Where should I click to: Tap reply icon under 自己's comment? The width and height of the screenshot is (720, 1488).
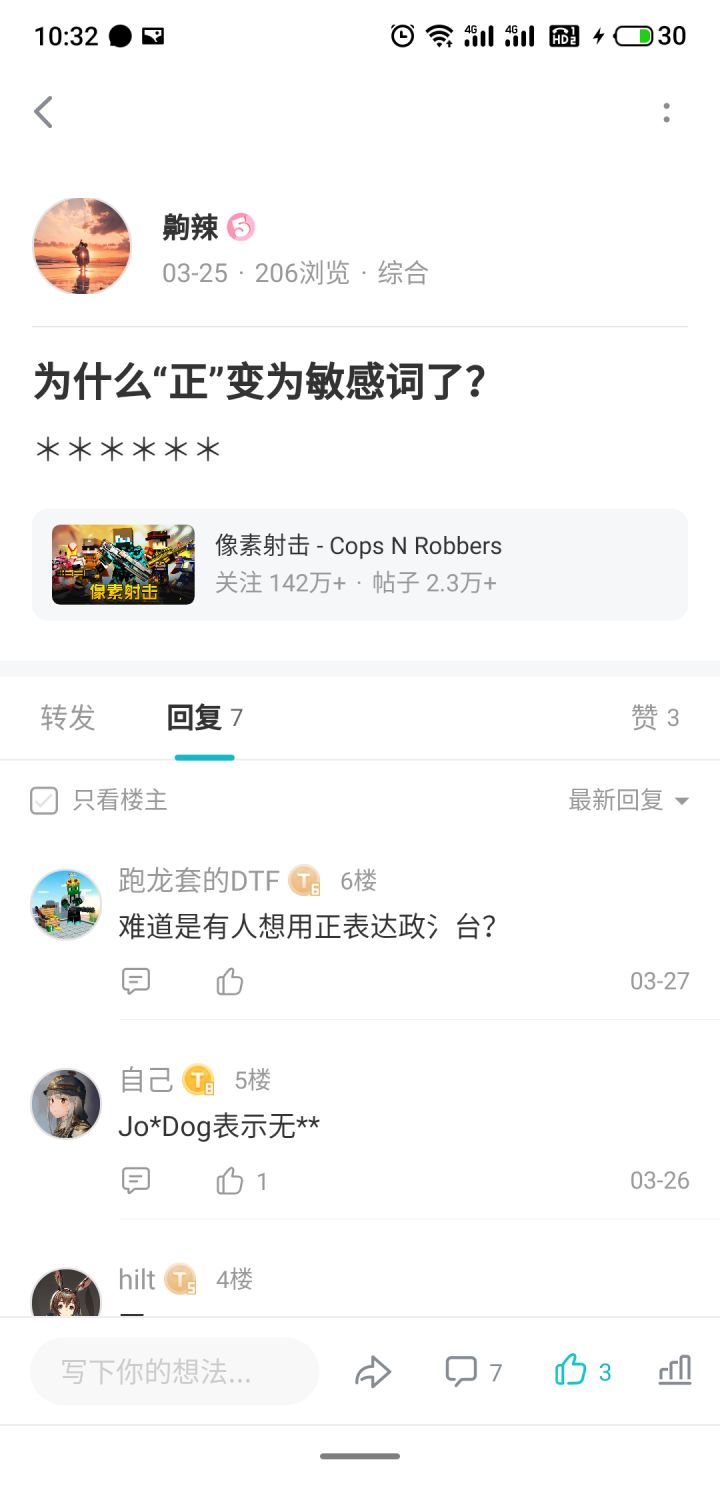[136, 1181]
